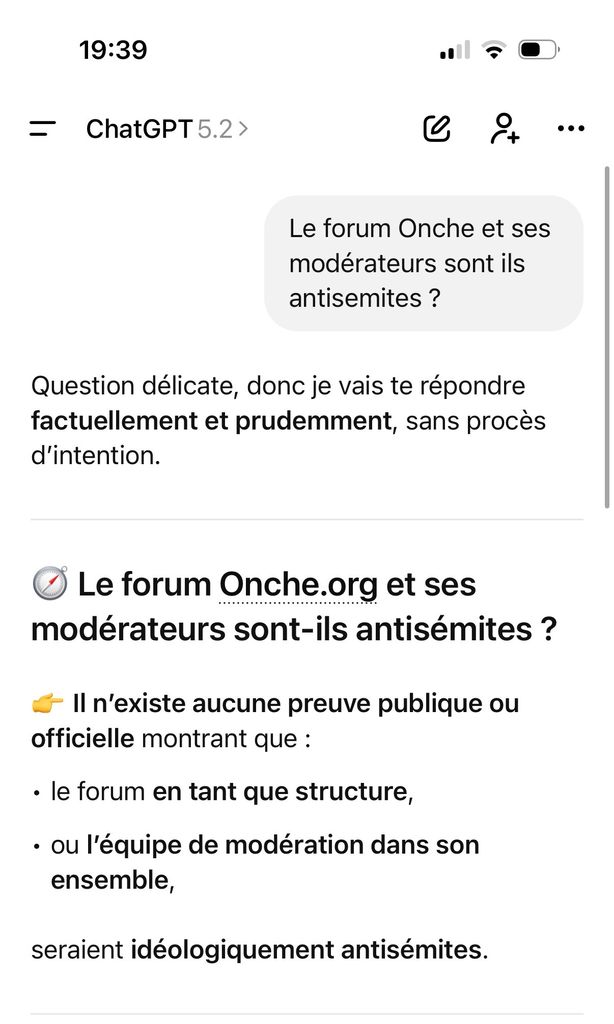Open the sidebar menu
Viewport: 614px width, 1024px height.
[x=43, y=129]
